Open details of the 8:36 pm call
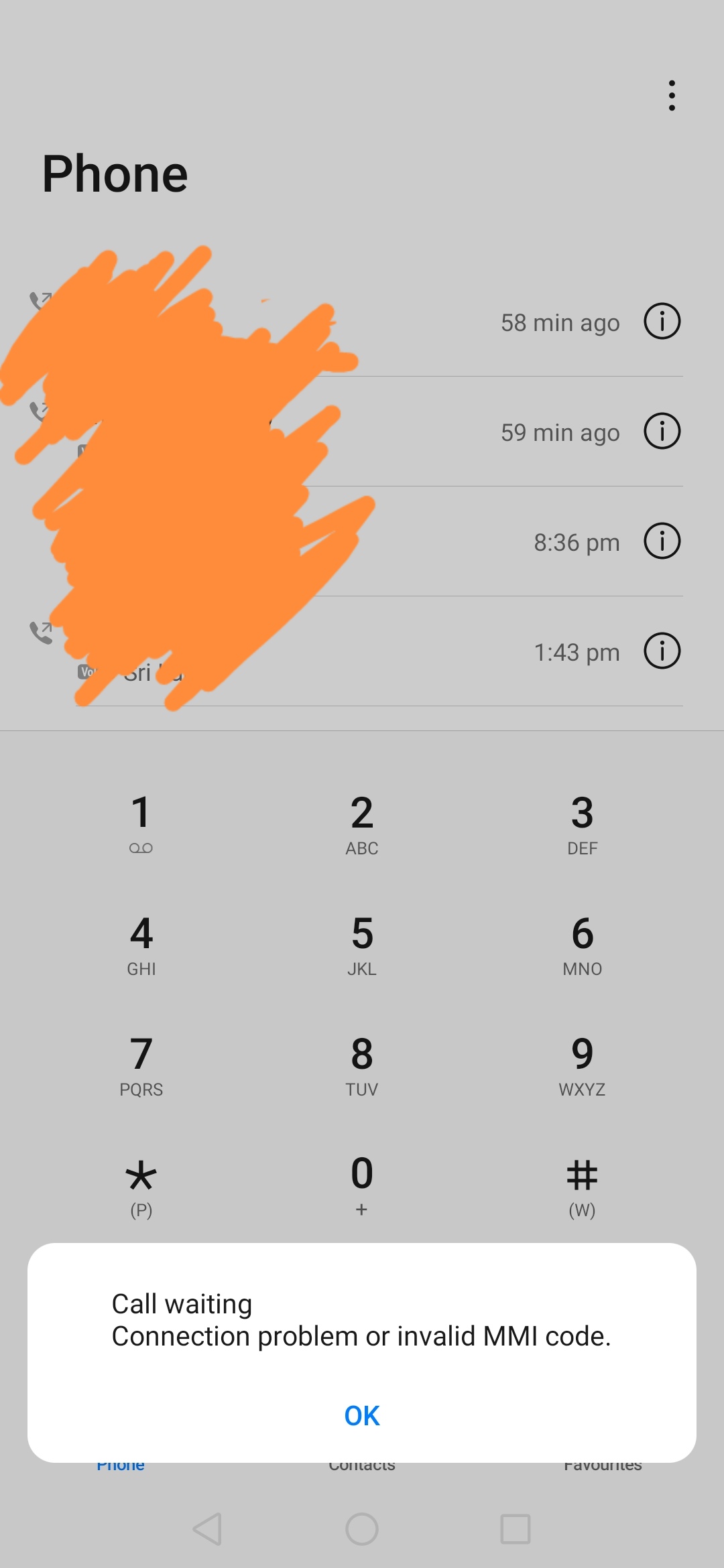The width and height of the screenshot is (724, 1568). pos(662,541)
